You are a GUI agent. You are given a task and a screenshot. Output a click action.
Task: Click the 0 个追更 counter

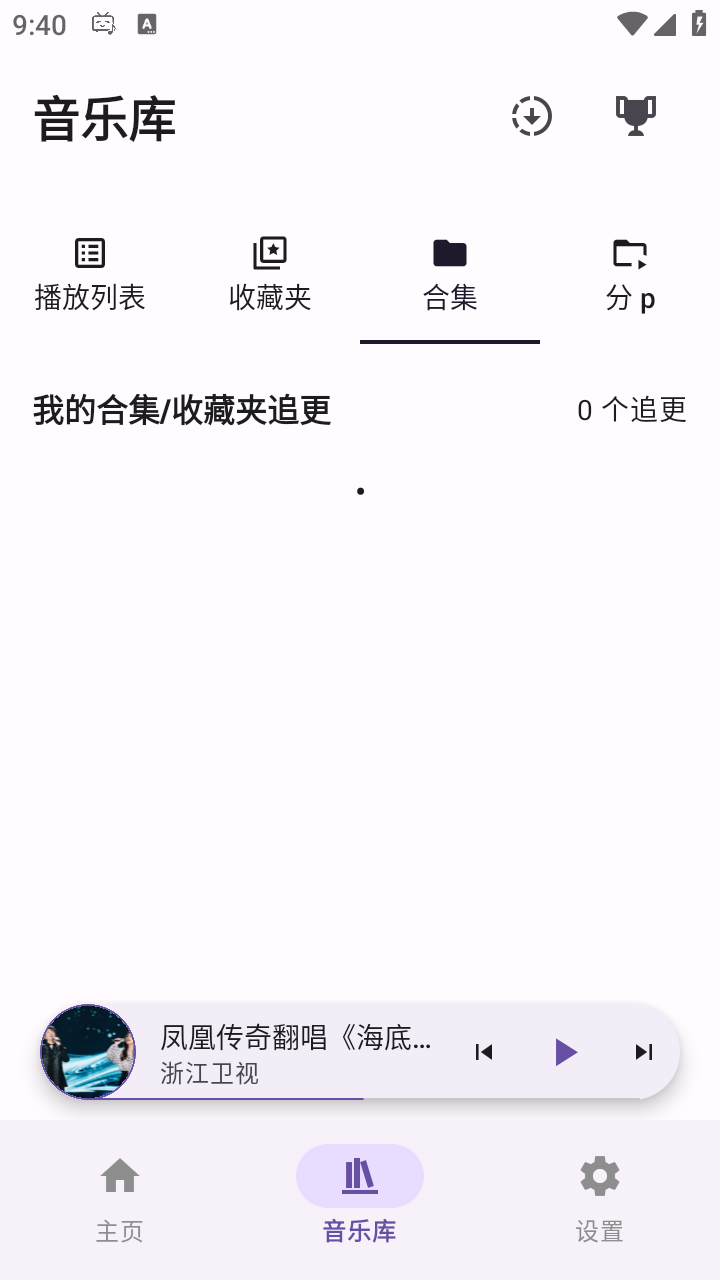click(x=632, y=410)
